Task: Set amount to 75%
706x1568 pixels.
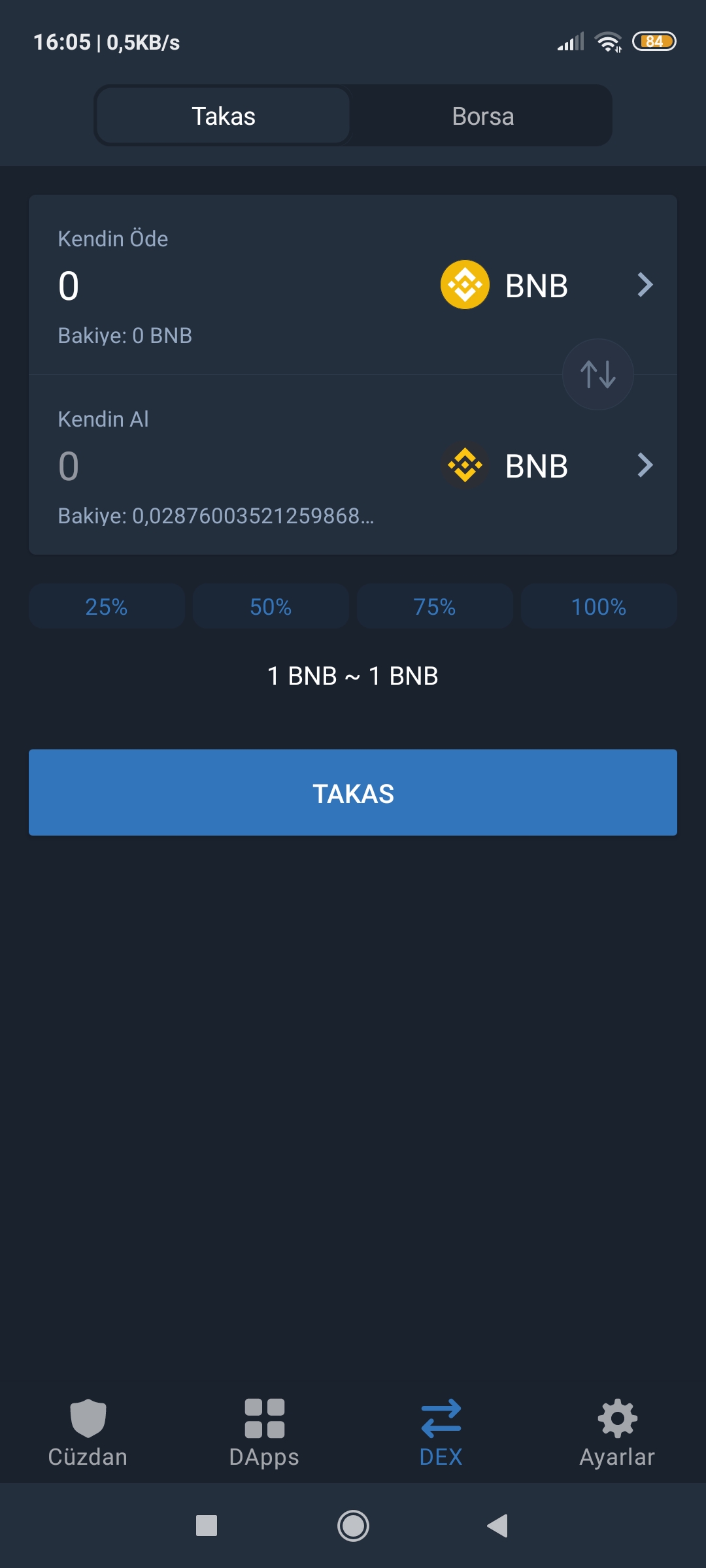Action: (x=435, y=607)
